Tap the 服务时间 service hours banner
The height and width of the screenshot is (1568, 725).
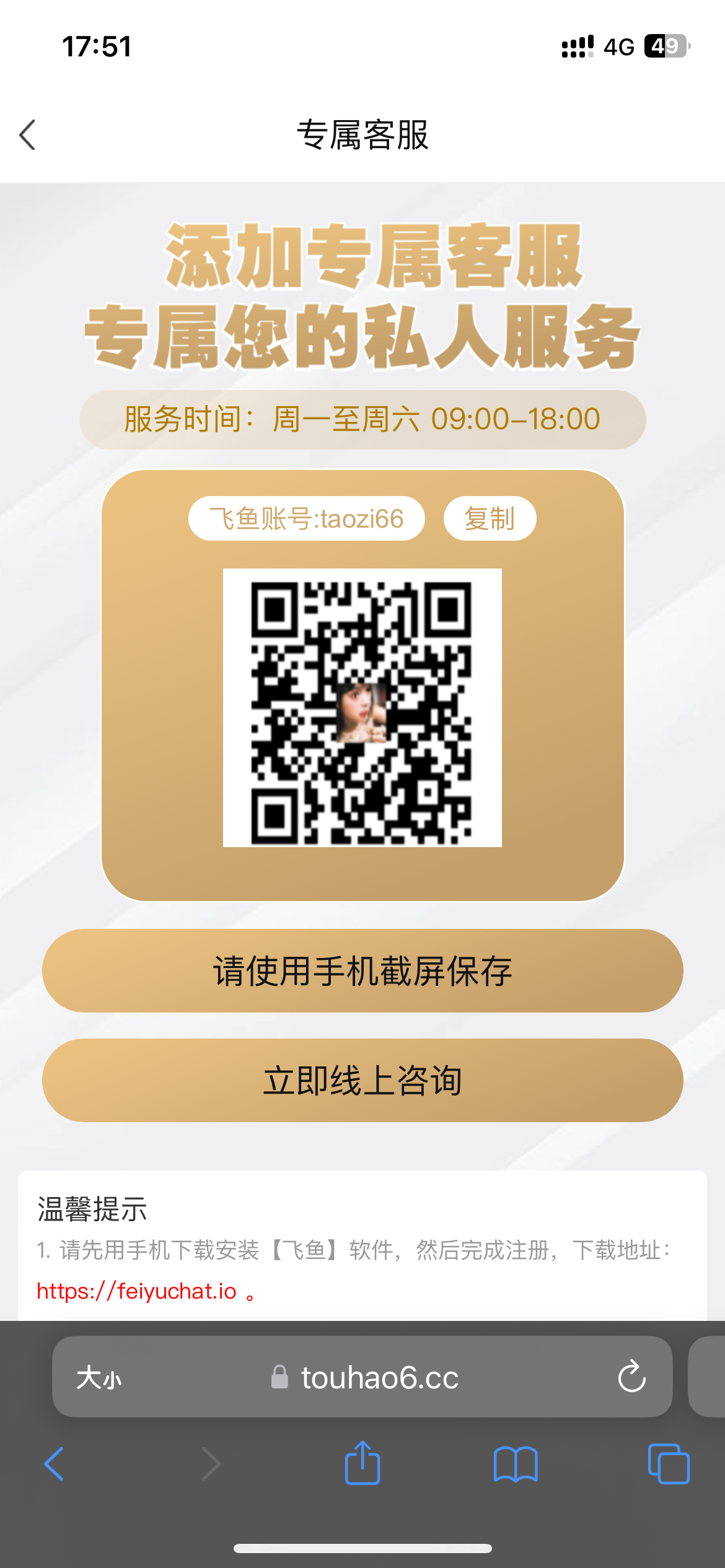tap(361, 419)
